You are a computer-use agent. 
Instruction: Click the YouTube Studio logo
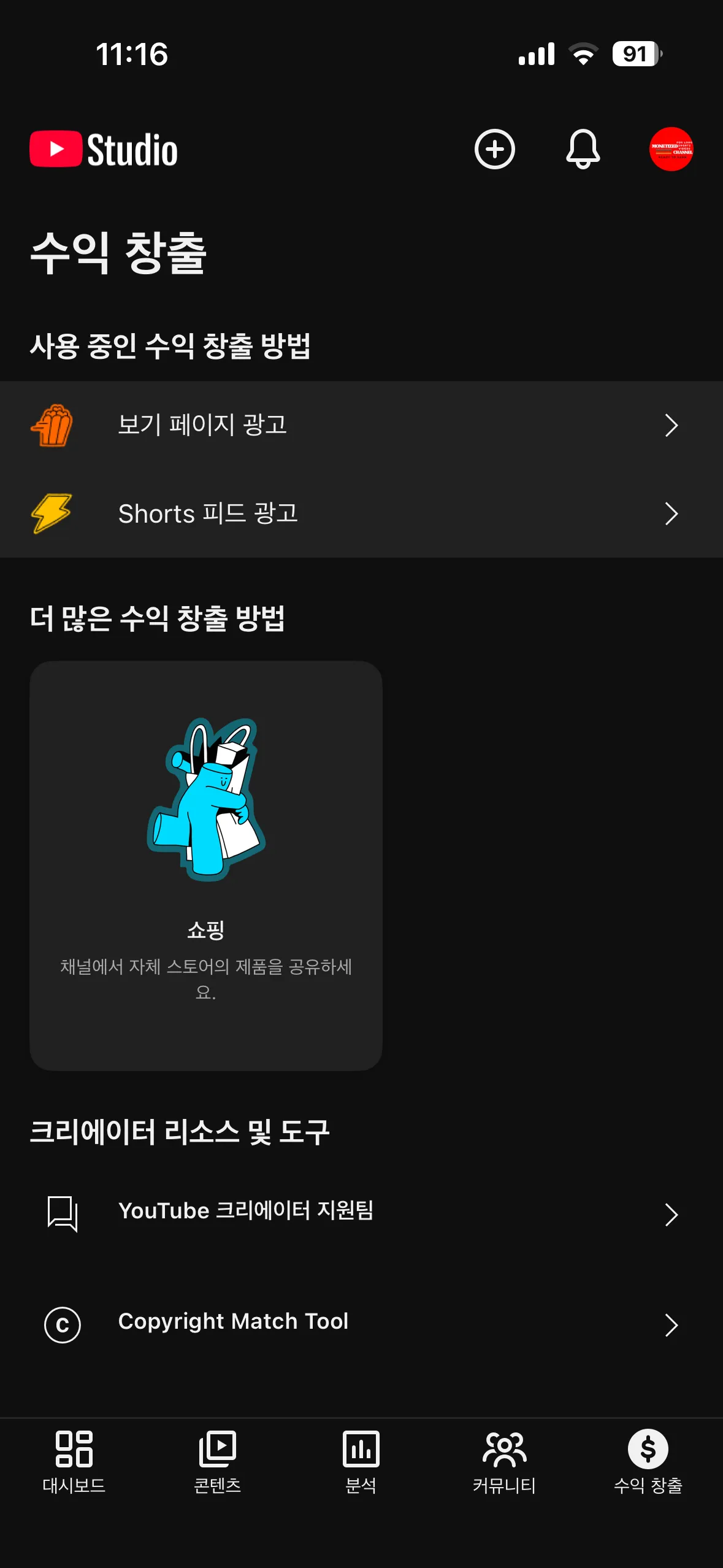[103, 150]
